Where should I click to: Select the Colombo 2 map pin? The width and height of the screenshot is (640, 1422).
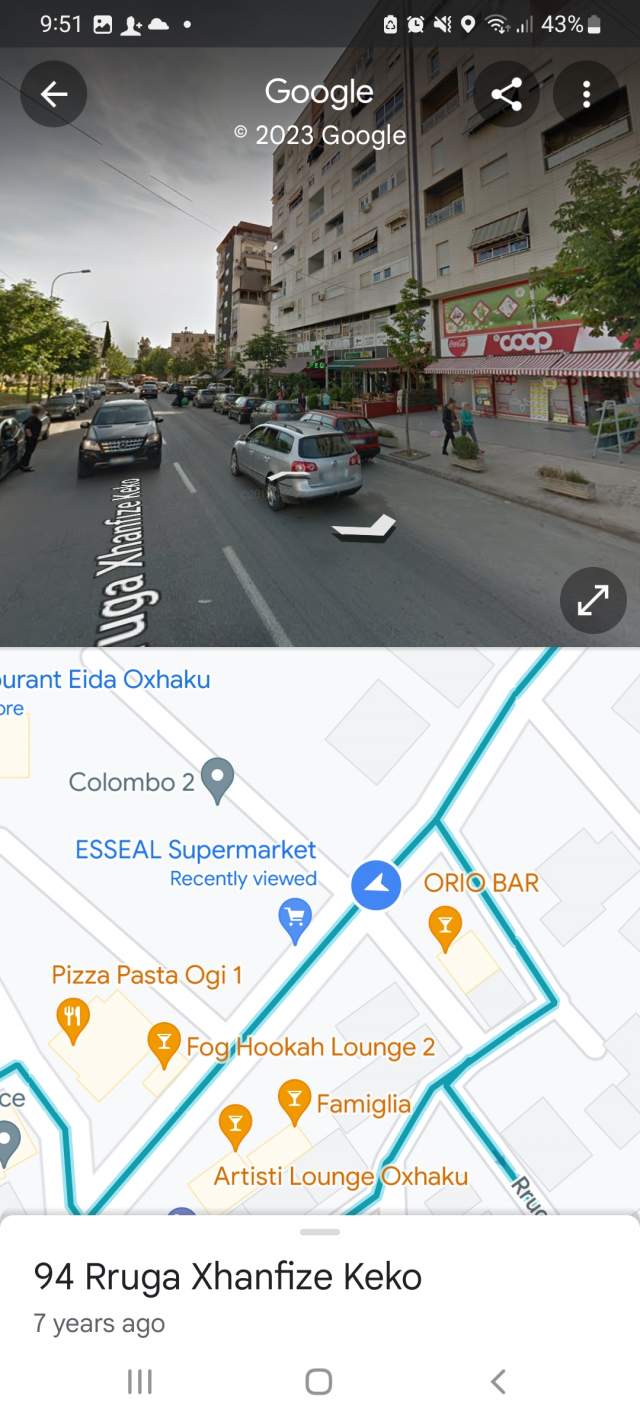tap(217, 780)
